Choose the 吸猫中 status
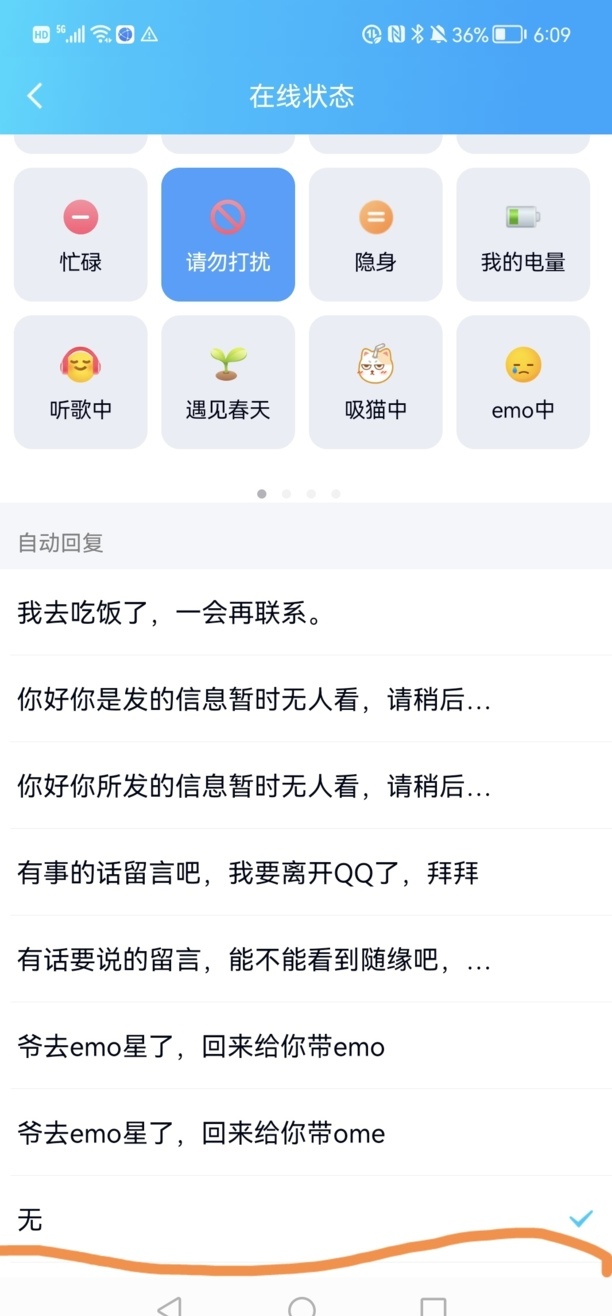The width and height of the screenshot is (612, 1316). pos(375,383)
